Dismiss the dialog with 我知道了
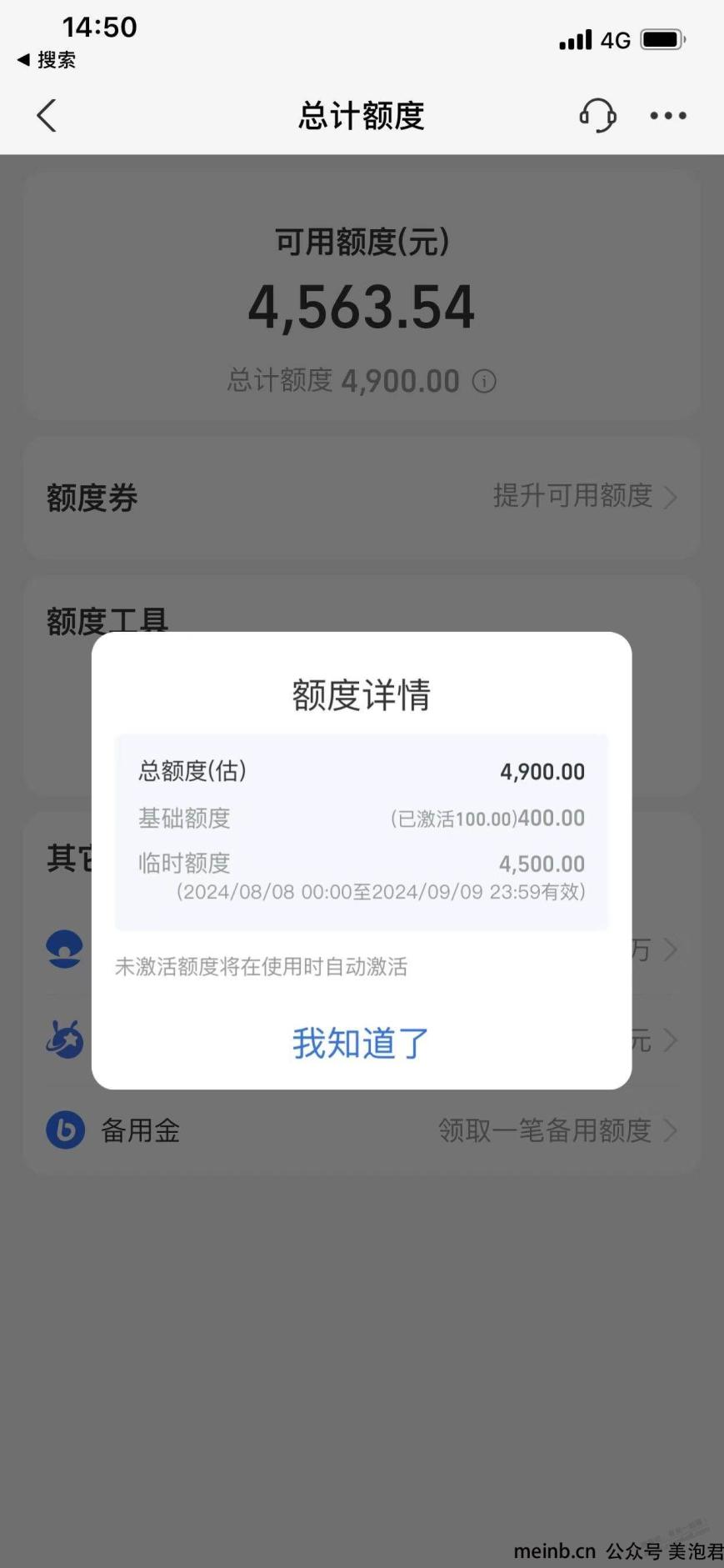The height and width of the screenshot is (1568, 724). (x=361, y=1043)
